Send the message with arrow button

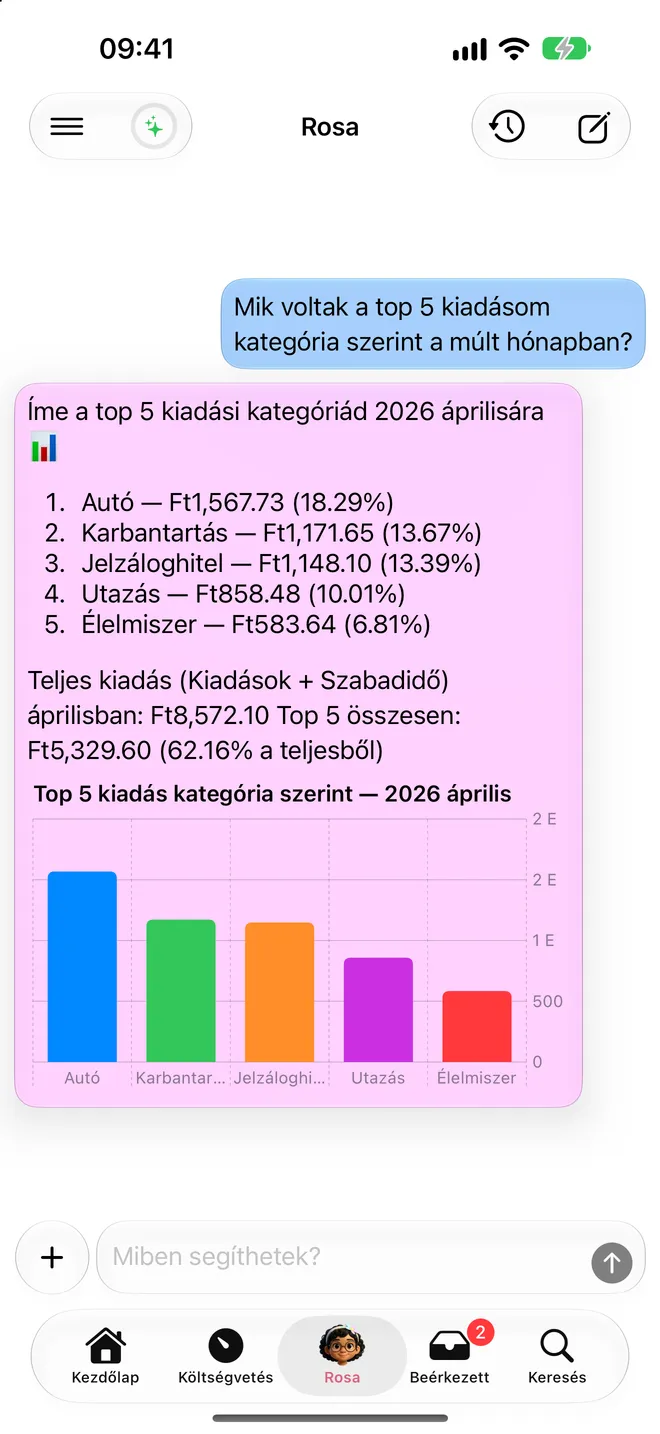click(x=611, y=1263)
